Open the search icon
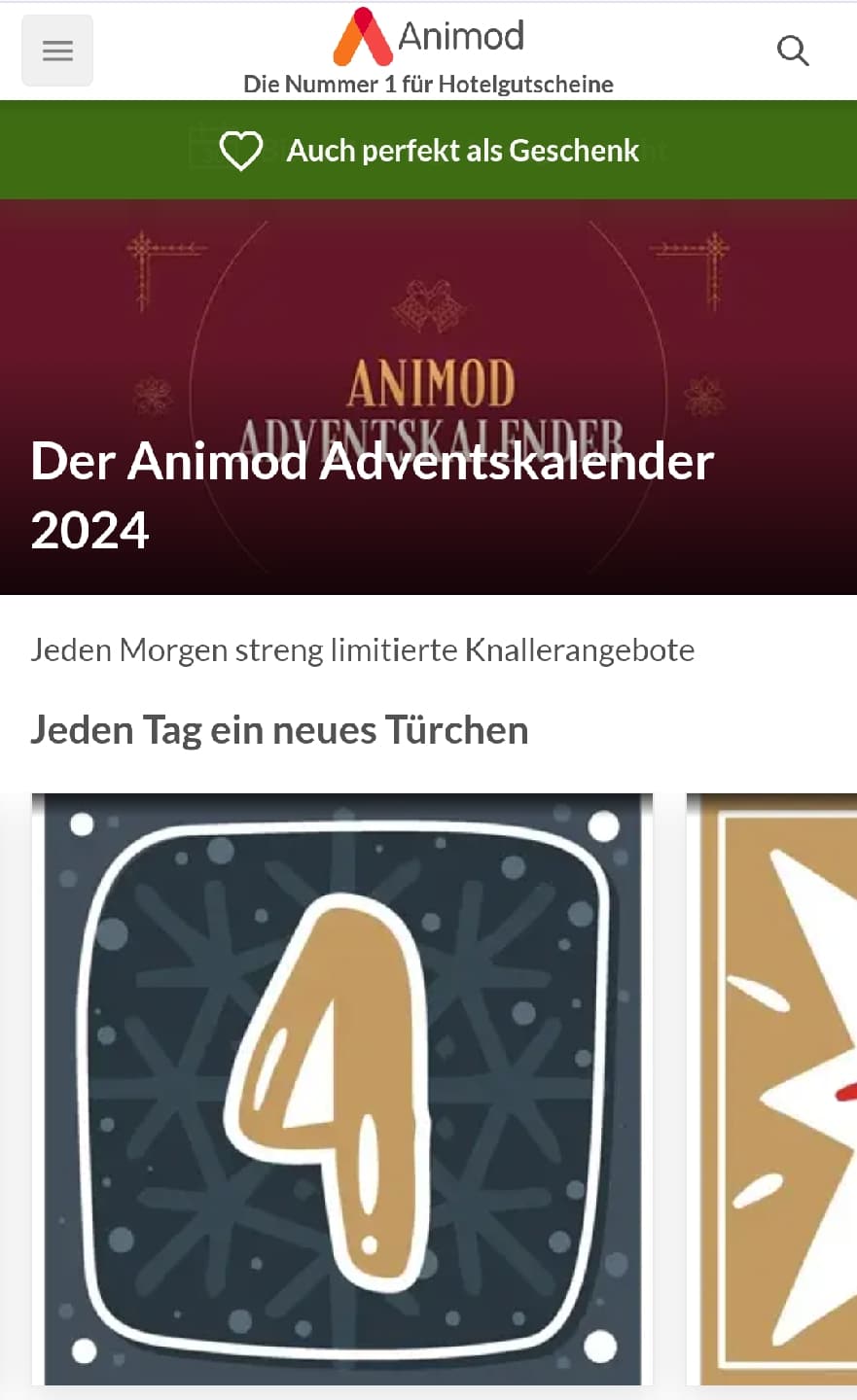 pos(793,51)
